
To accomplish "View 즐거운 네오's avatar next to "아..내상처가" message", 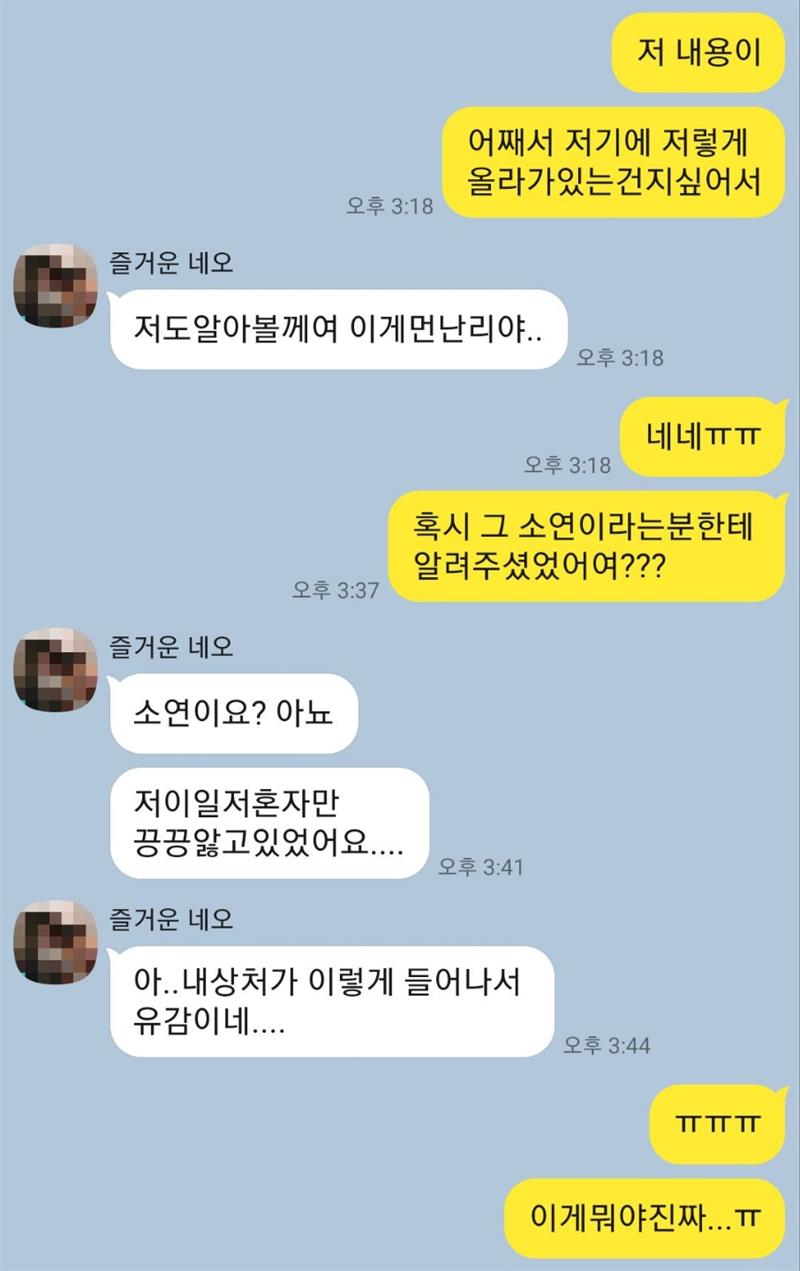I will coord(56,941).
